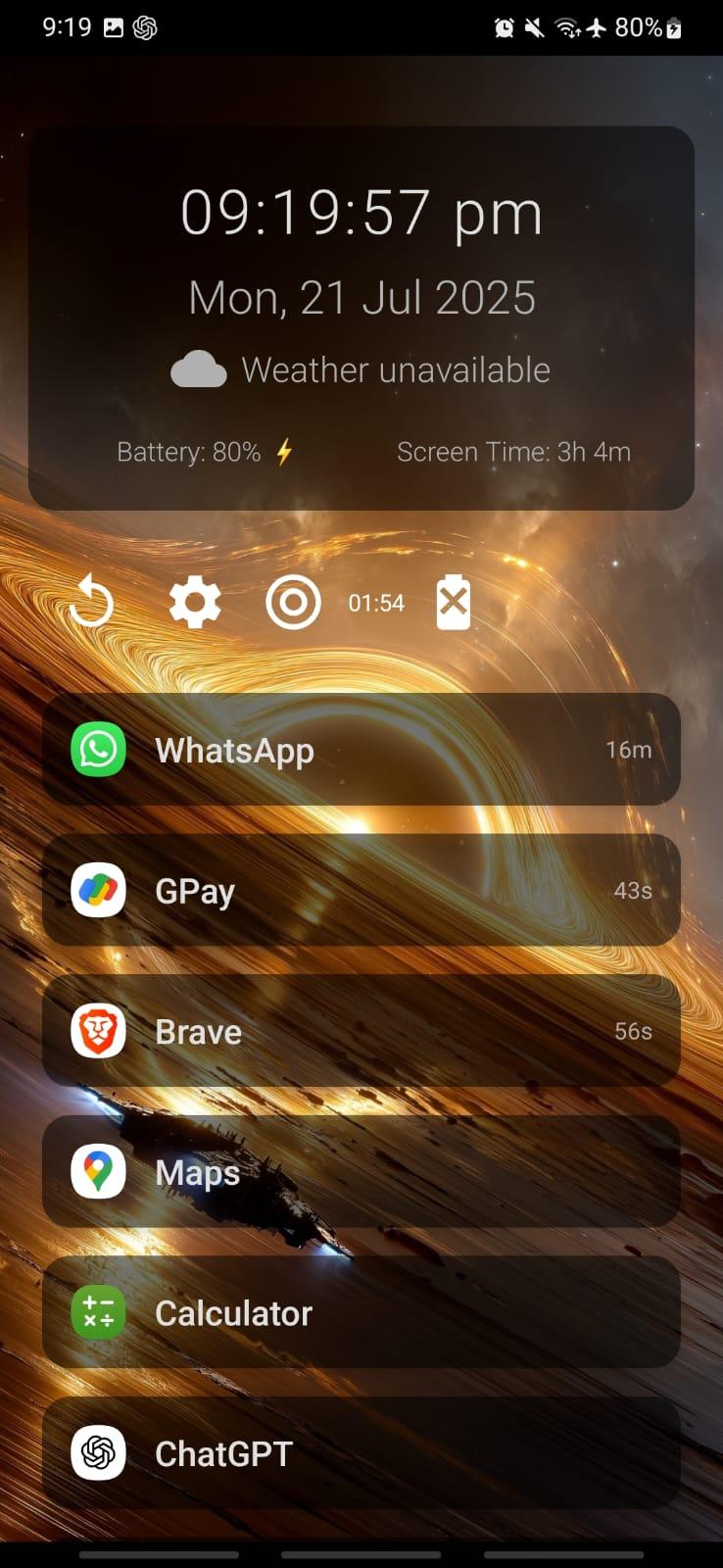The width and height of the screenshot is (723, 1568).
Task: Open launcher settings gear
Action: 195,602
